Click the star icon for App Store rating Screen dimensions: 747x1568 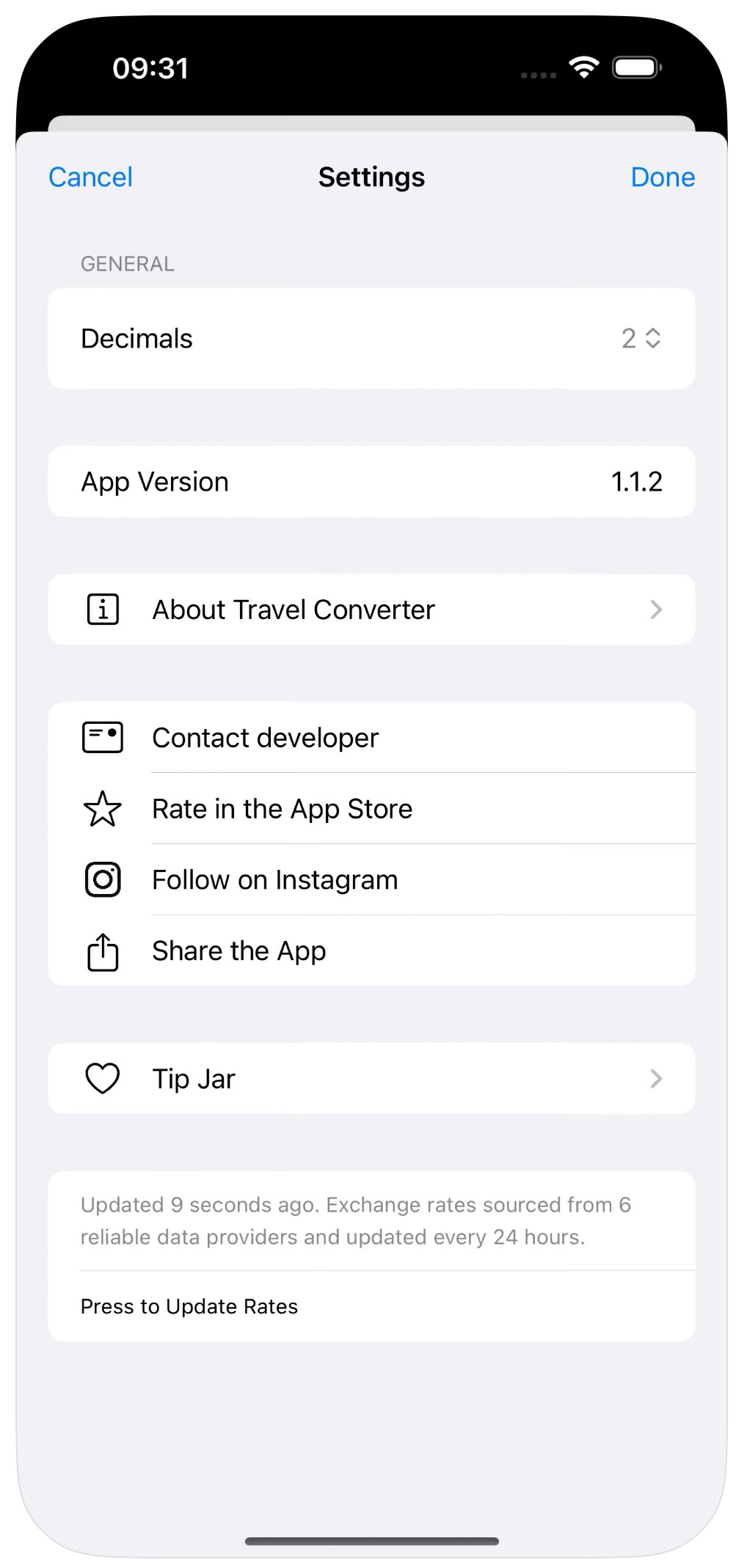102,807
